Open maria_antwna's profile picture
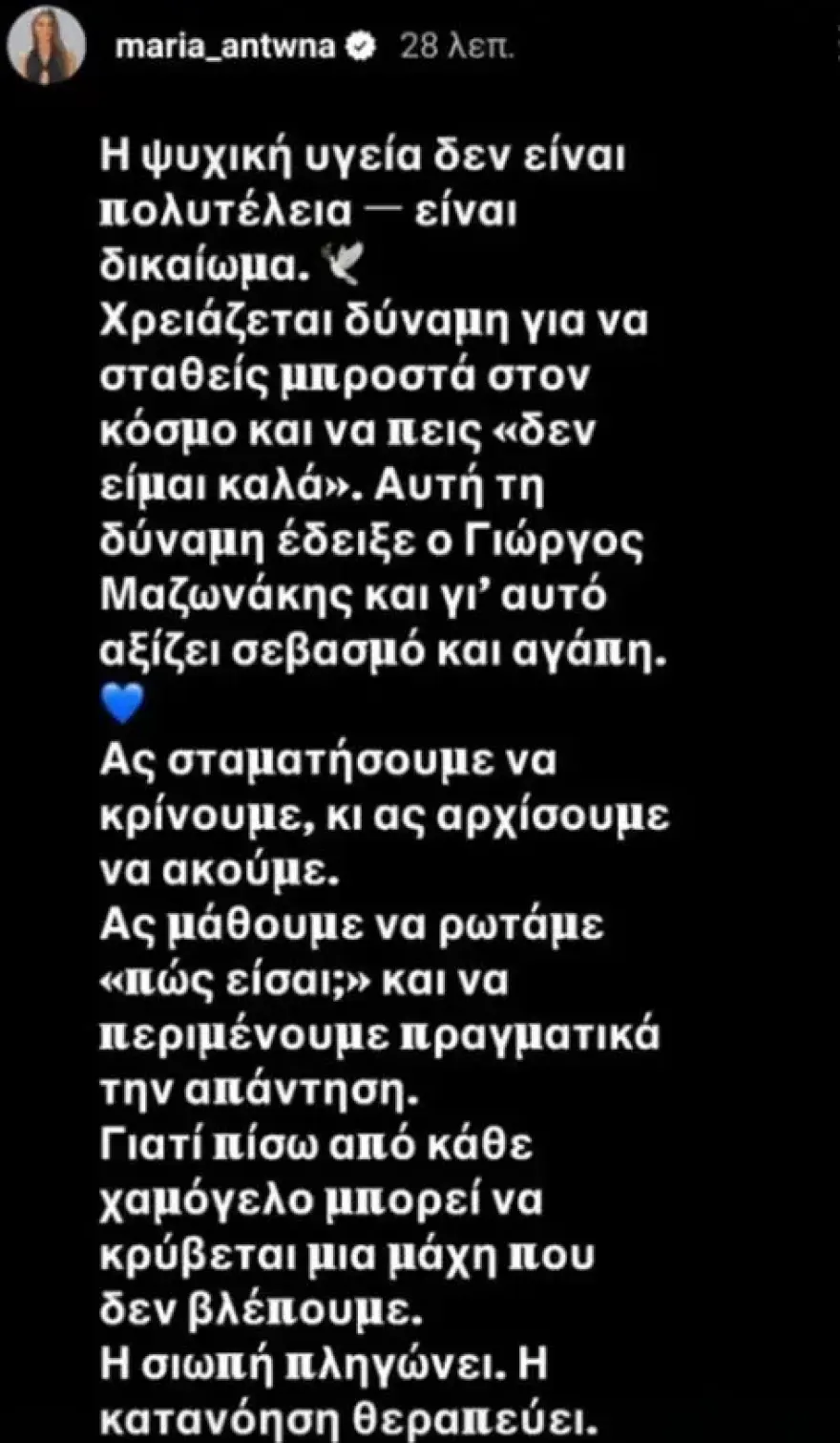Screen dimensions: 840x1443 coord(45,45)
